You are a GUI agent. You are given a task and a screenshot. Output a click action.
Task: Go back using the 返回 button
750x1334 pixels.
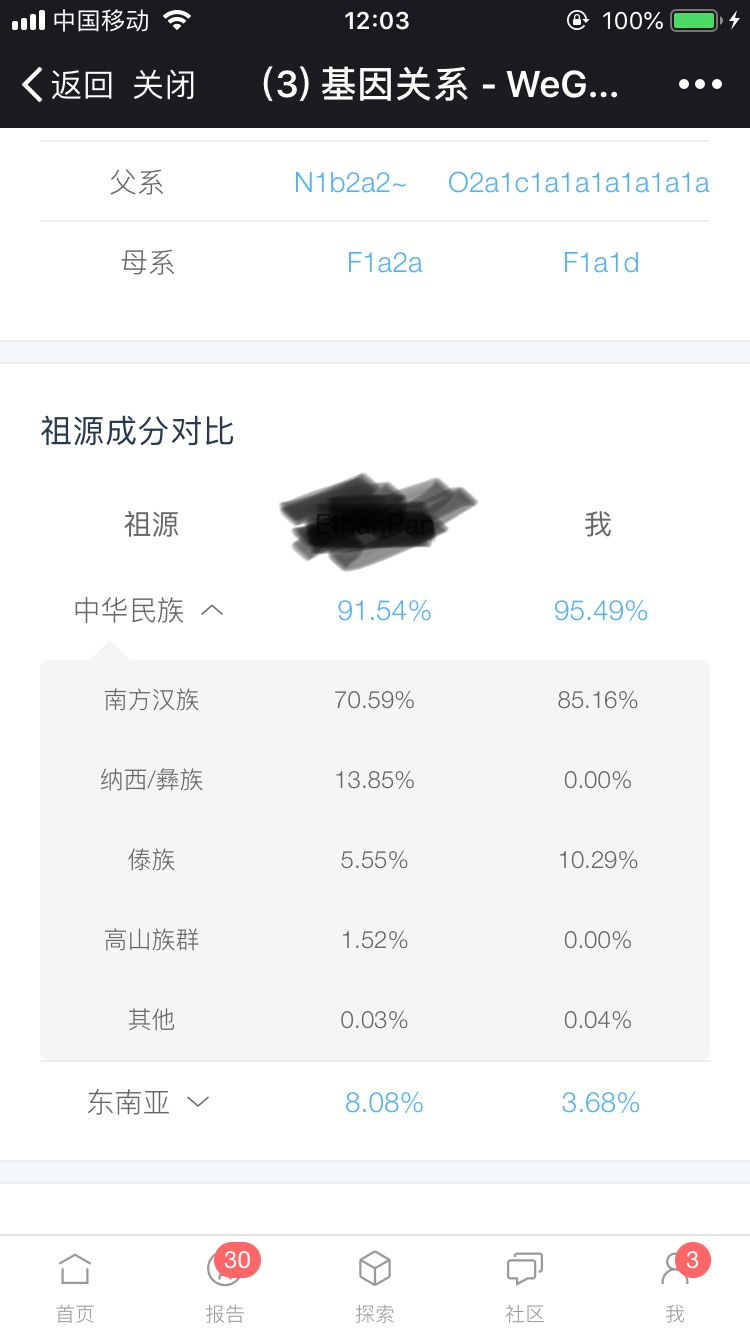[67, 85]
